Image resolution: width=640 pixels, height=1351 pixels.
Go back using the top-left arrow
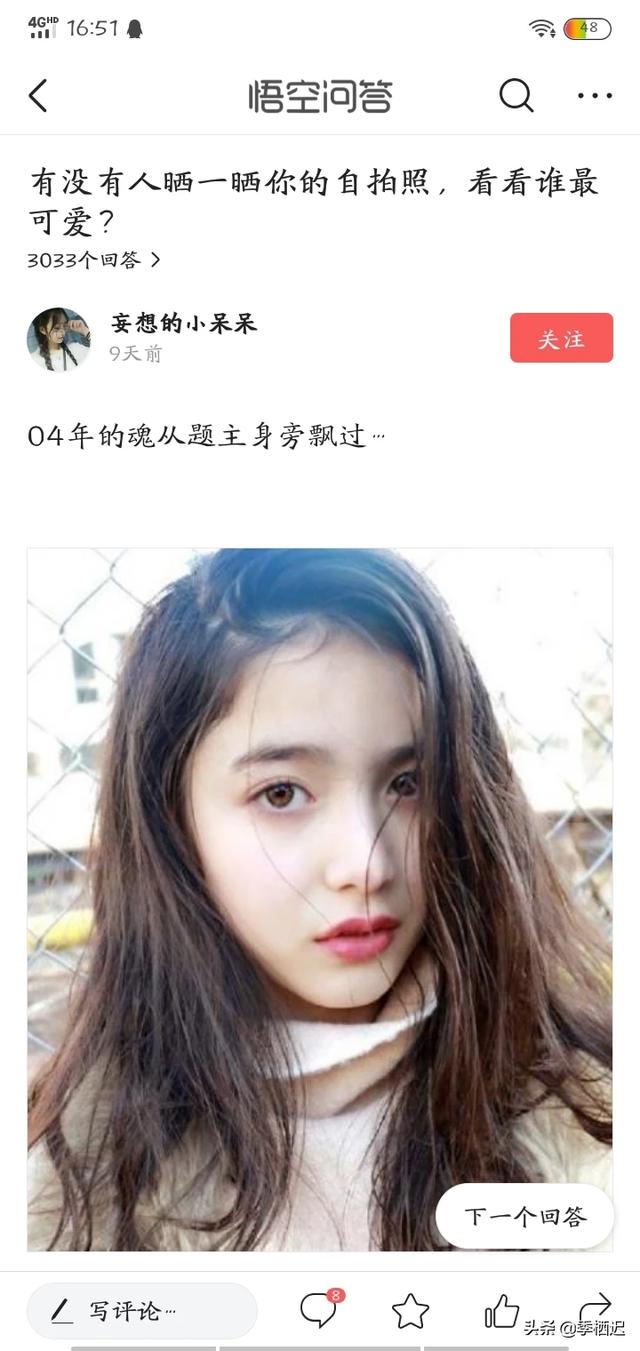point(38,96)
